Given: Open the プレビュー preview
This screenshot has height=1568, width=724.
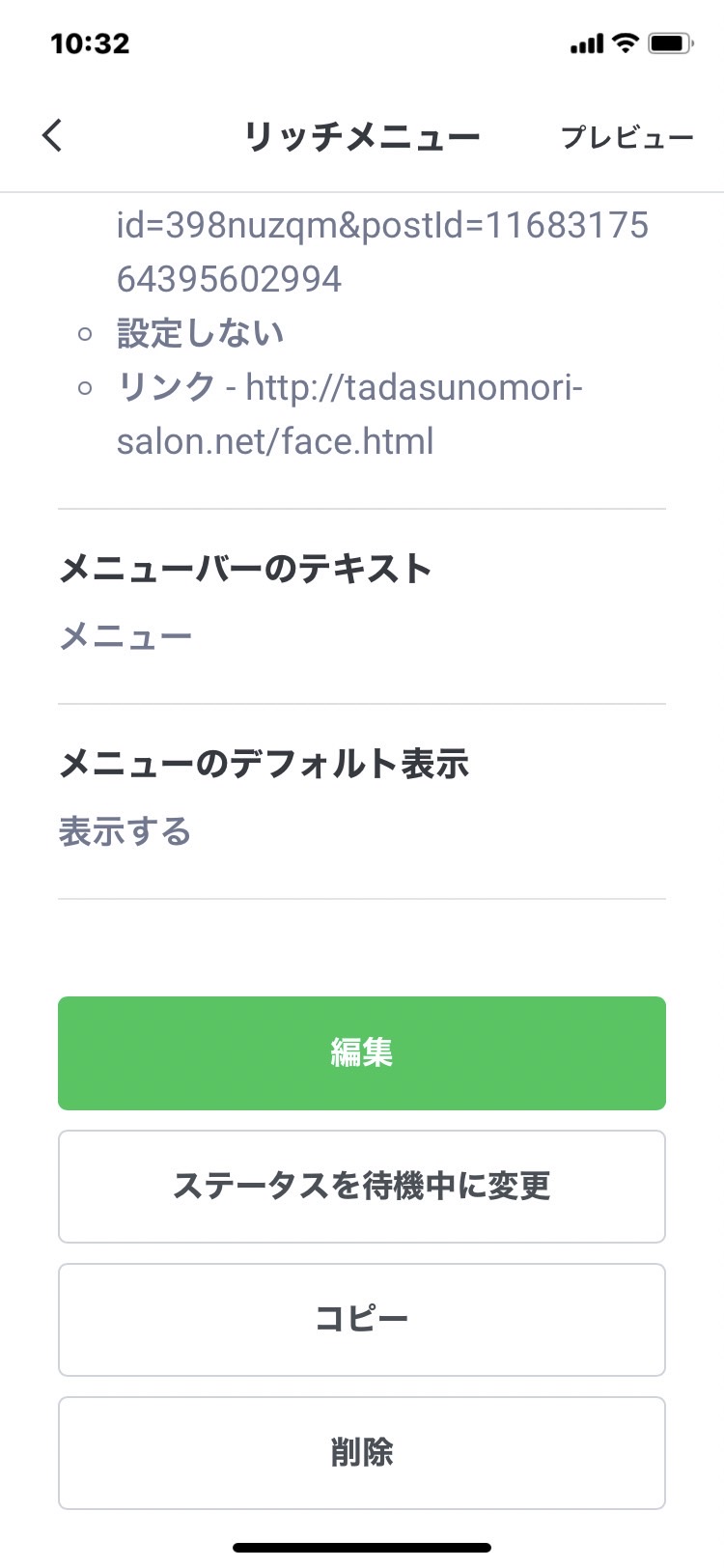Looking at the screenshot, I should [627, 137].
